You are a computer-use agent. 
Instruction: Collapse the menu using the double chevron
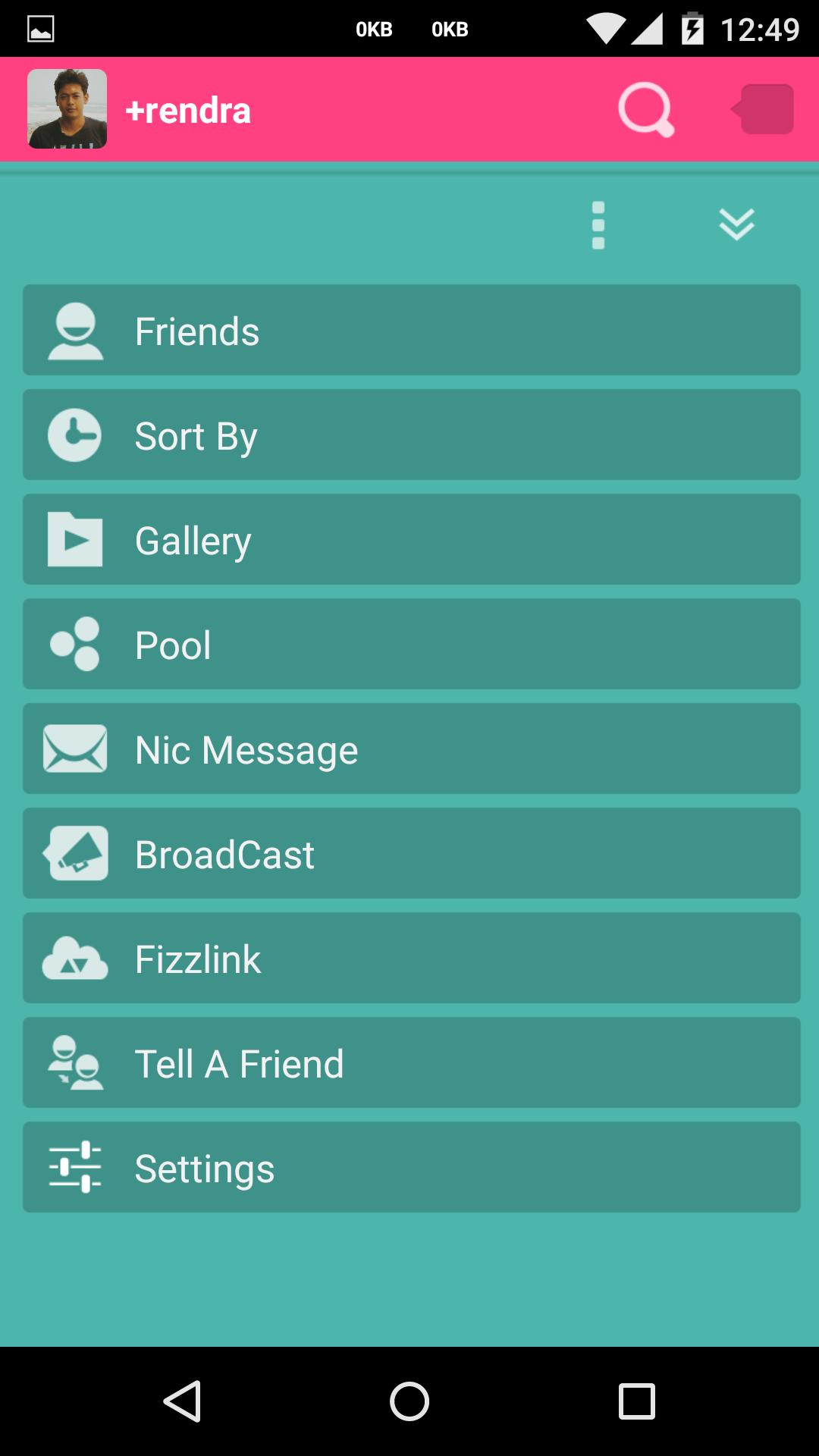coord(736,224)
